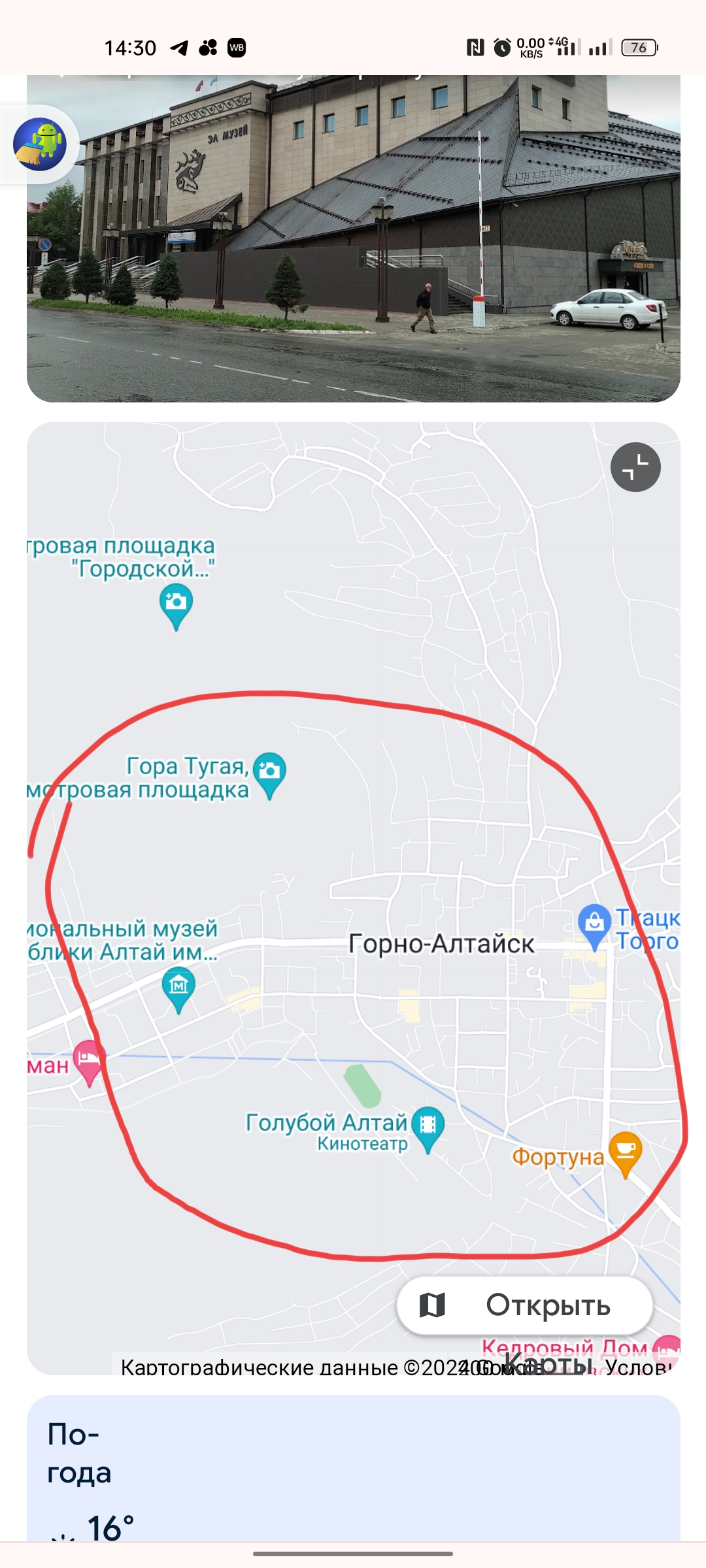Open the floating Android cleaner icon
This screenshot has height=1568, width=706.
click(40, 144)
